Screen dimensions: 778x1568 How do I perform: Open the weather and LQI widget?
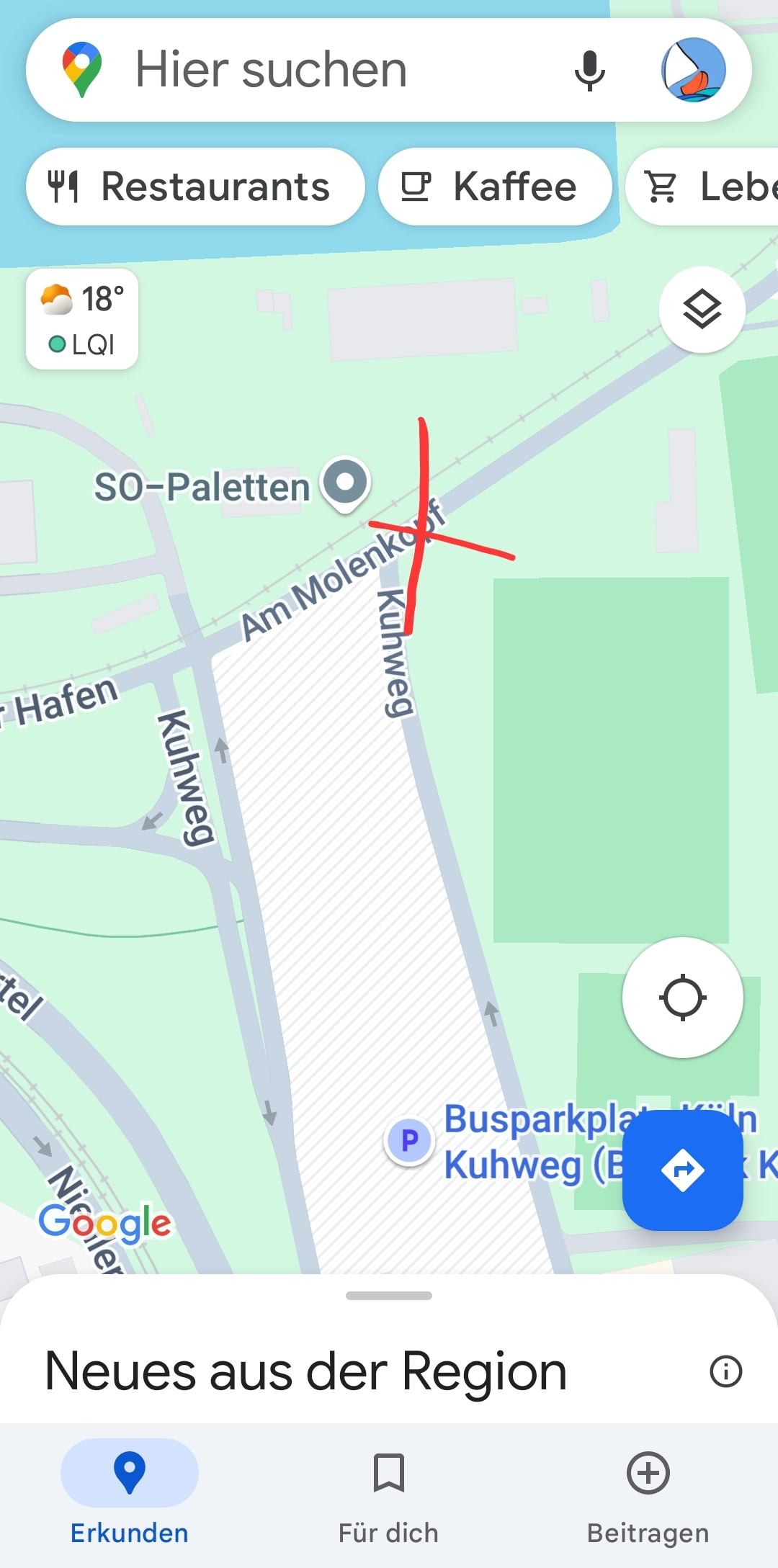82,319
